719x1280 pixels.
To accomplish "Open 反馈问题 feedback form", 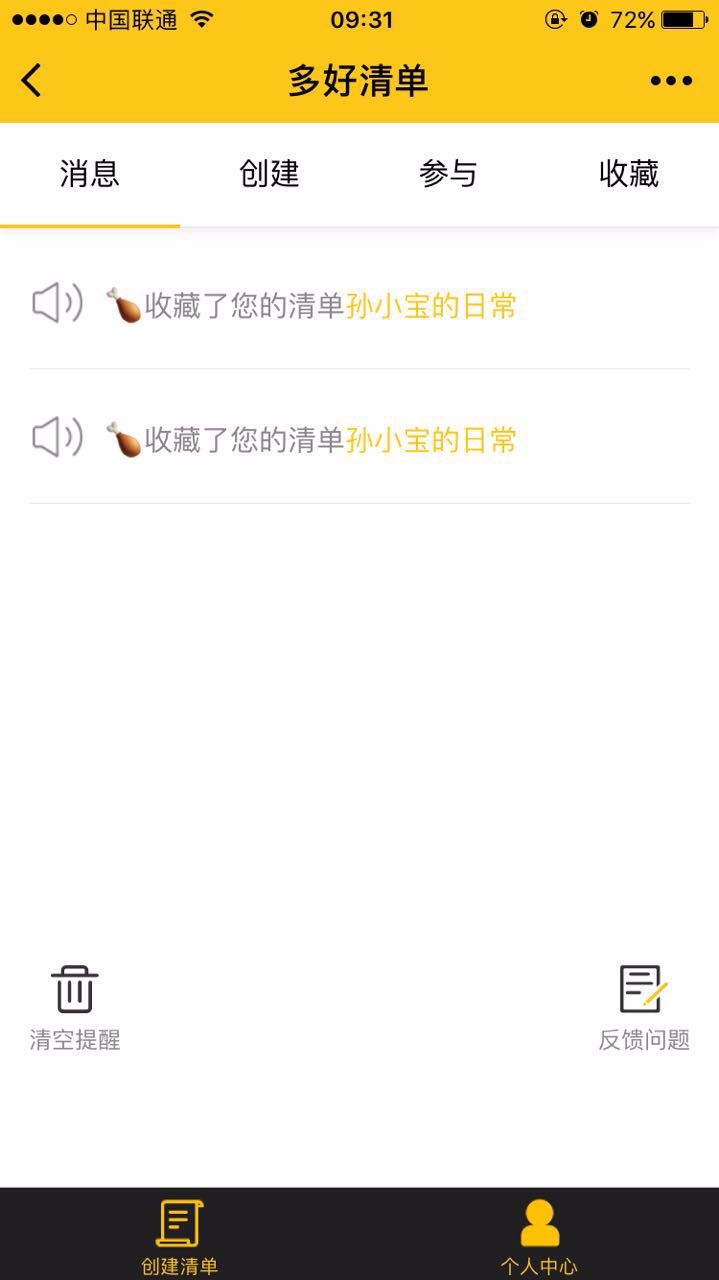I will click(644, 1007).
